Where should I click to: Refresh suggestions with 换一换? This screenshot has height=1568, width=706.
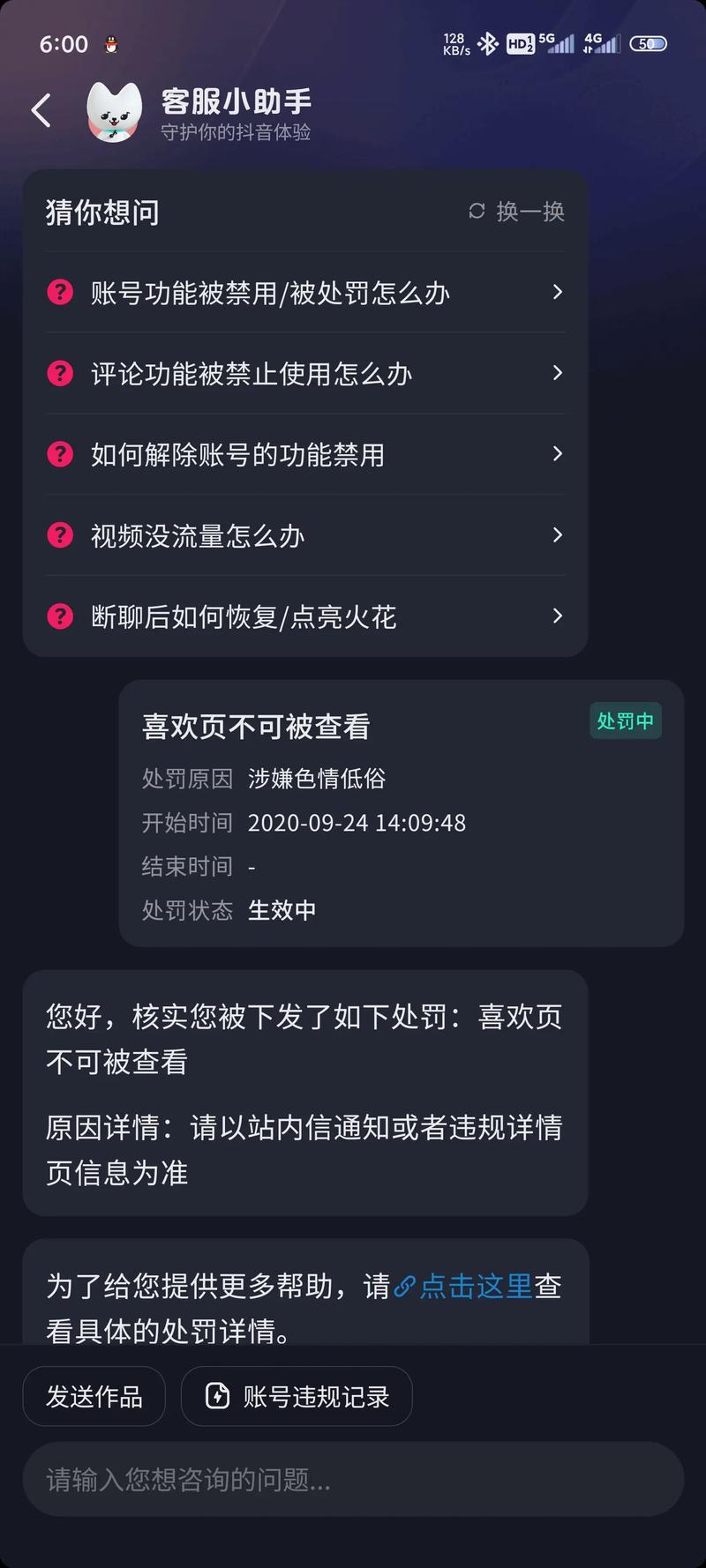click(517, 212)
